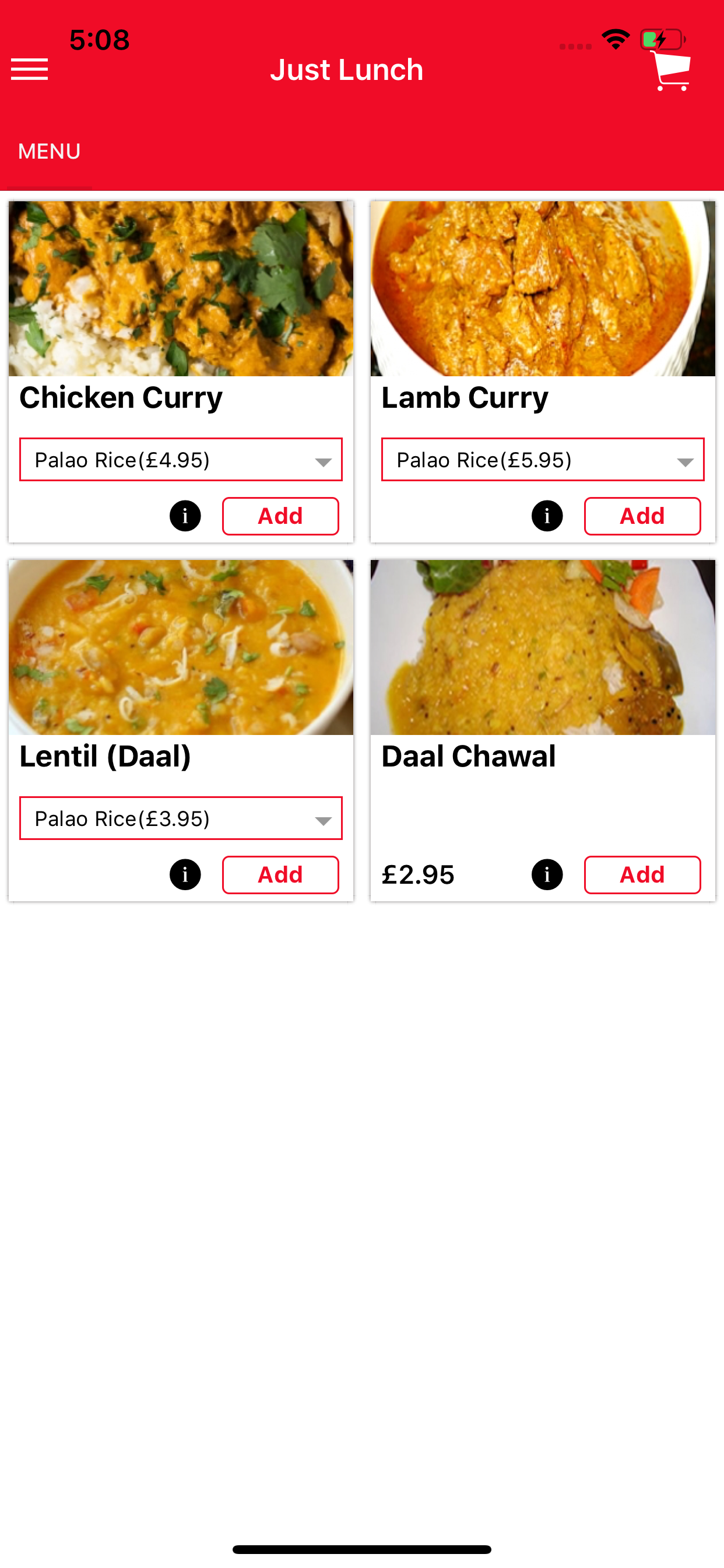Tap the info icon for Daal Chawal
The image size is (724, 1568).
tap(547, 874)
